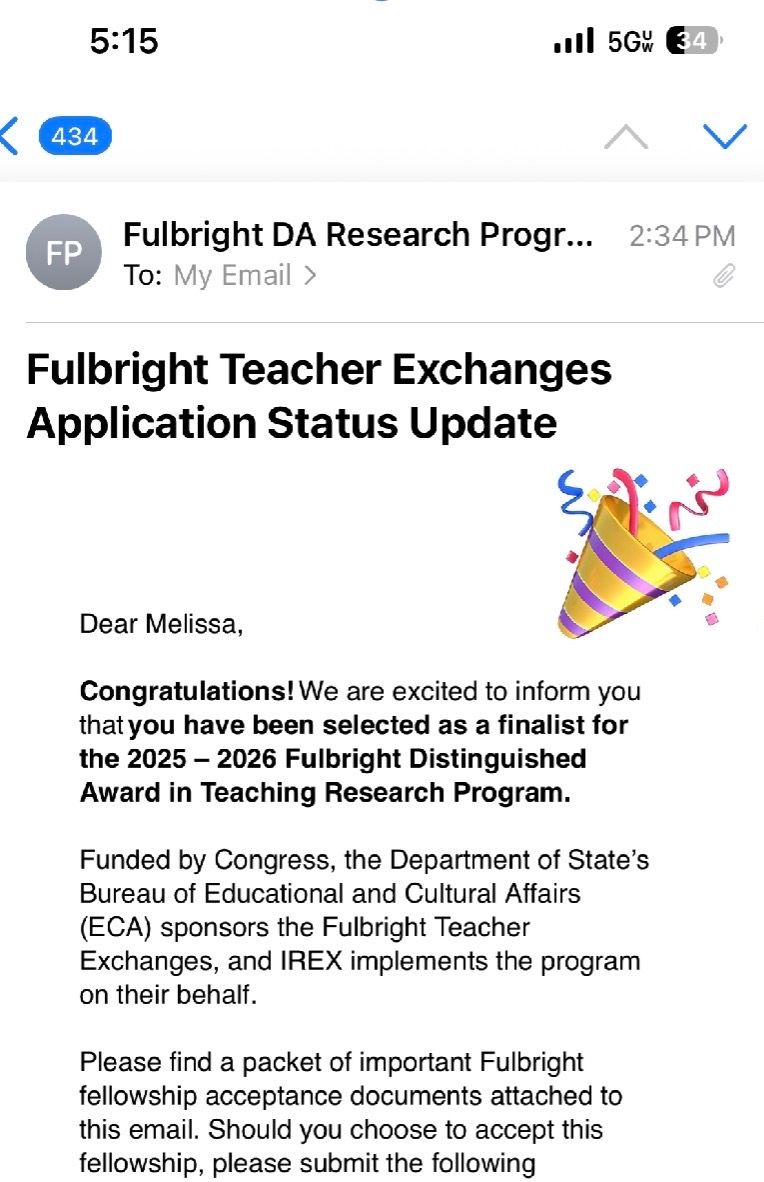
Task: Go to the next email with down arrow
Action: [725, 136]
